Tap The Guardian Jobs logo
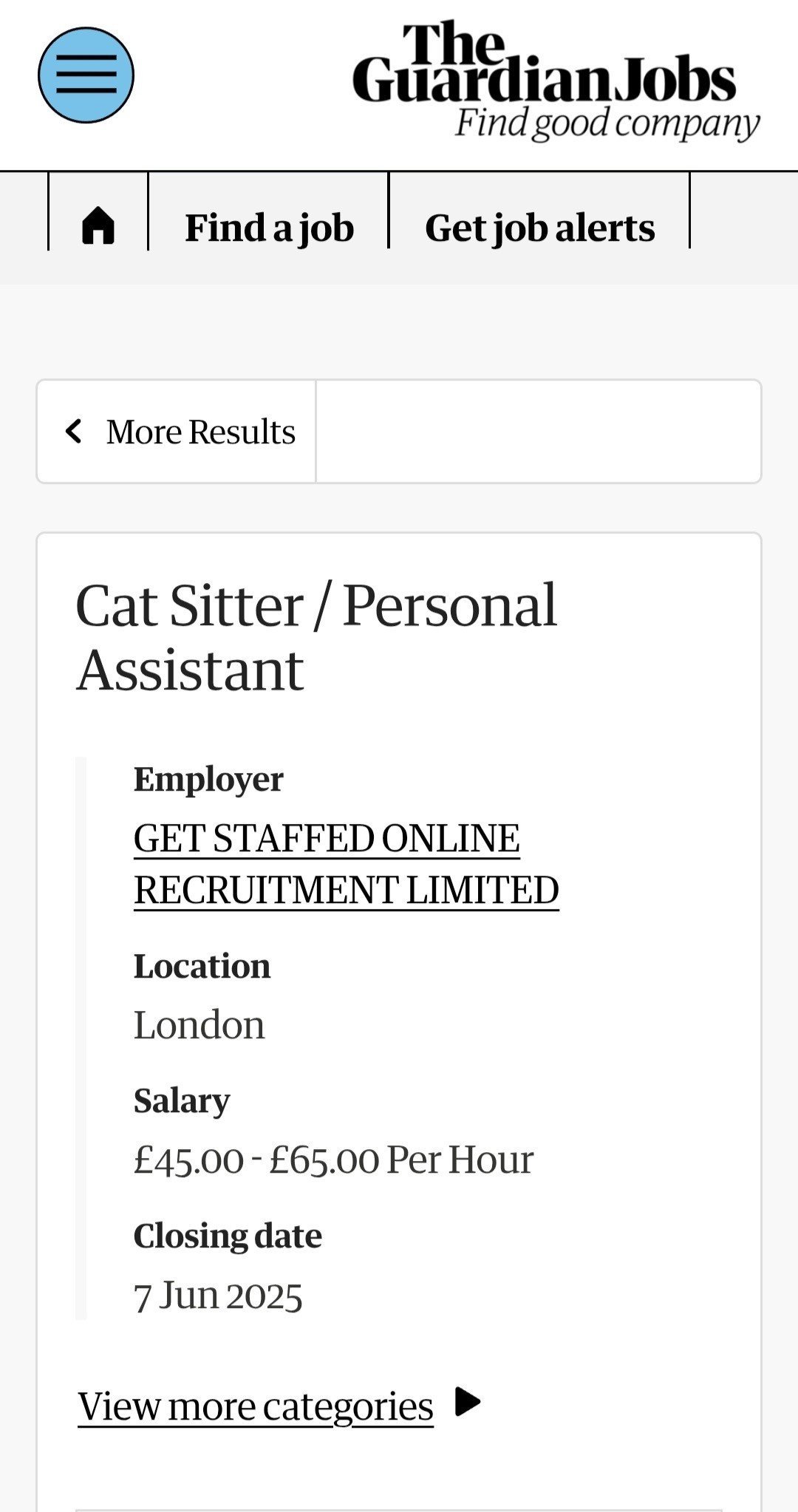This screenshot has width=798, height=1512. 555,81
